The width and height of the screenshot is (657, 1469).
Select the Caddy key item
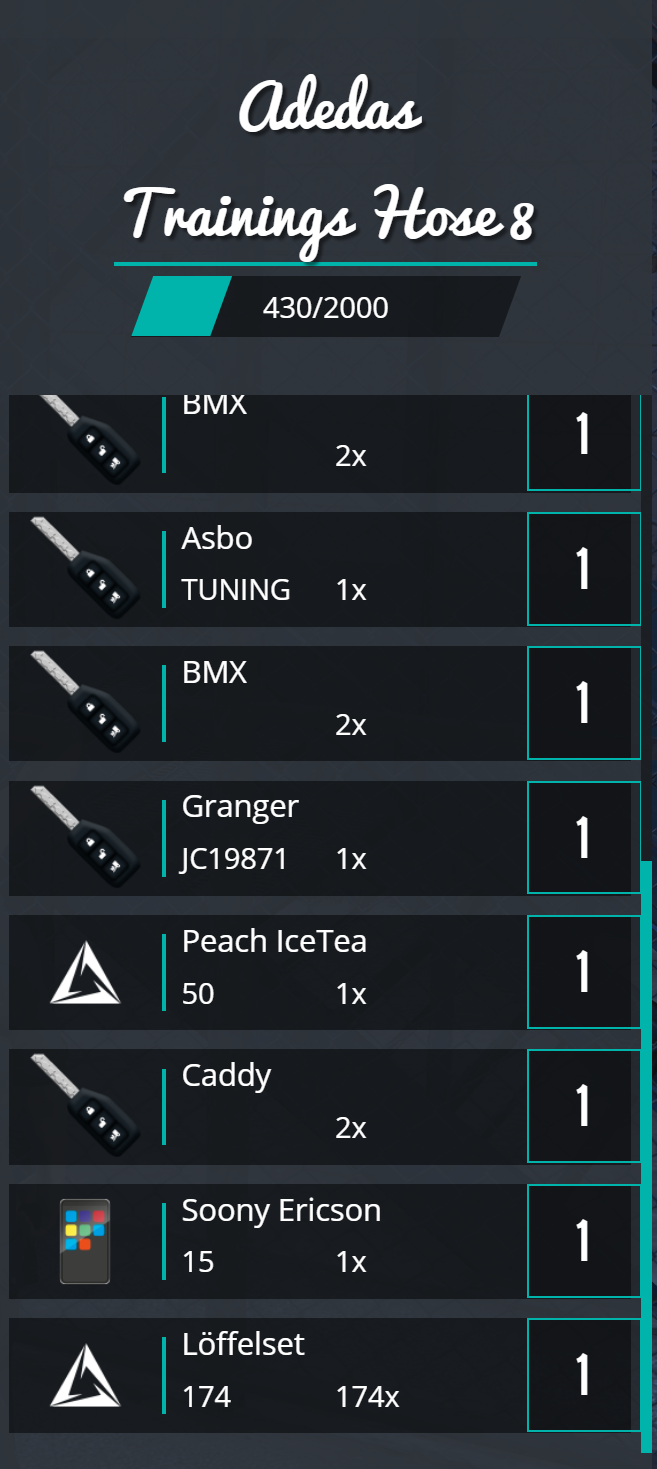268,1106
